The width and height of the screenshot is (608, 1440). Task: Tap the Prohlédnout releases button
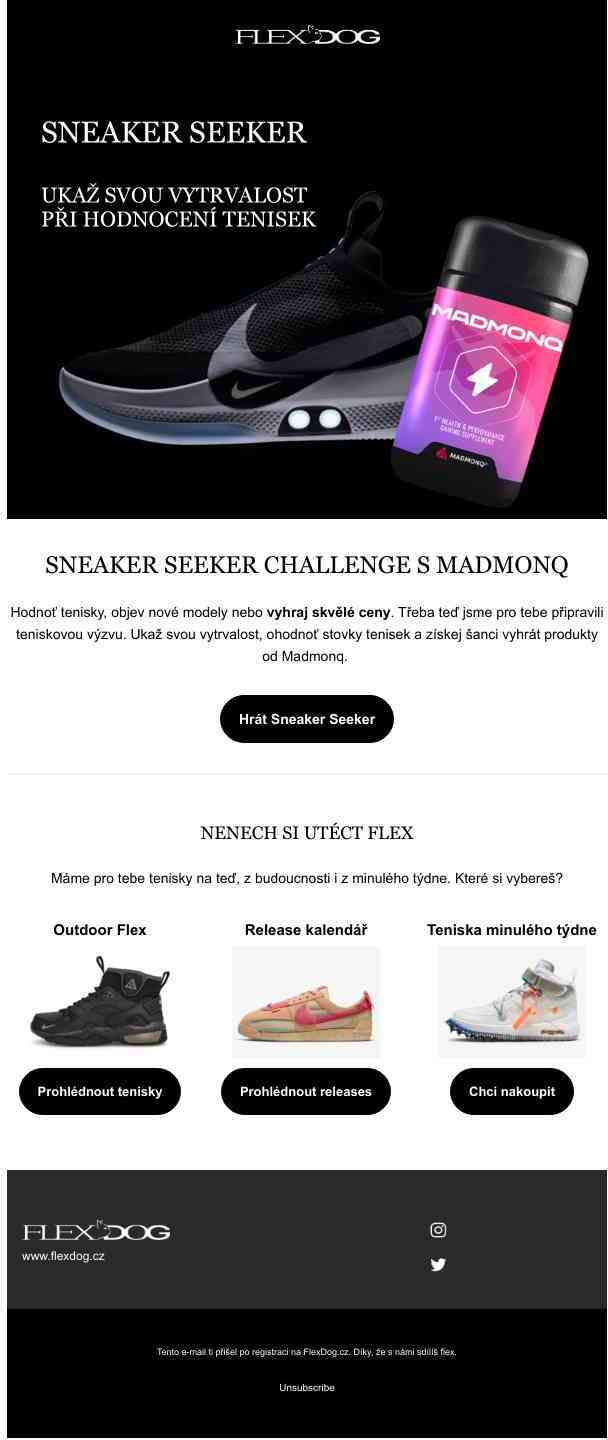pos(306,1091)
